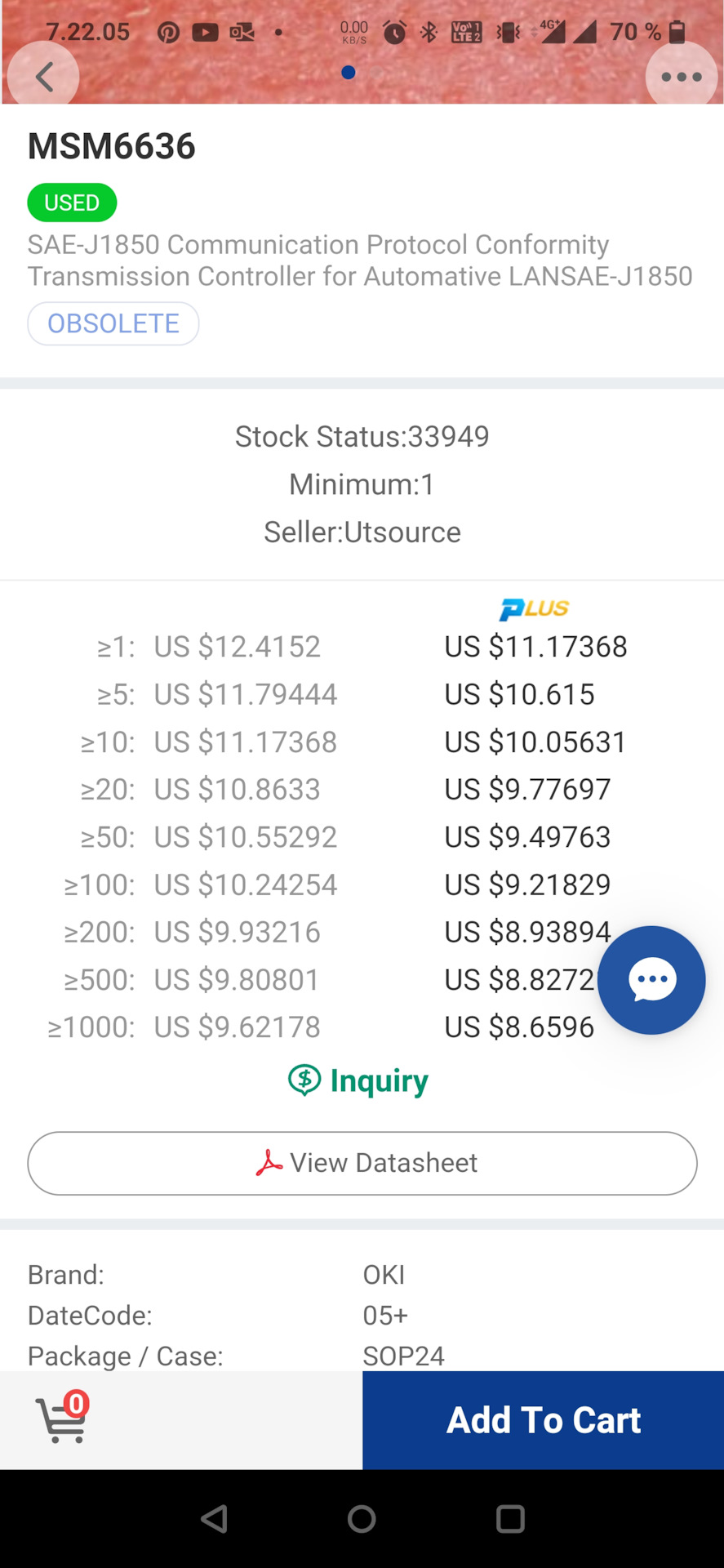The height and width of the screenshot is (1568, 724).
Task: Tap the system home button
Action: coord(362,1519)
